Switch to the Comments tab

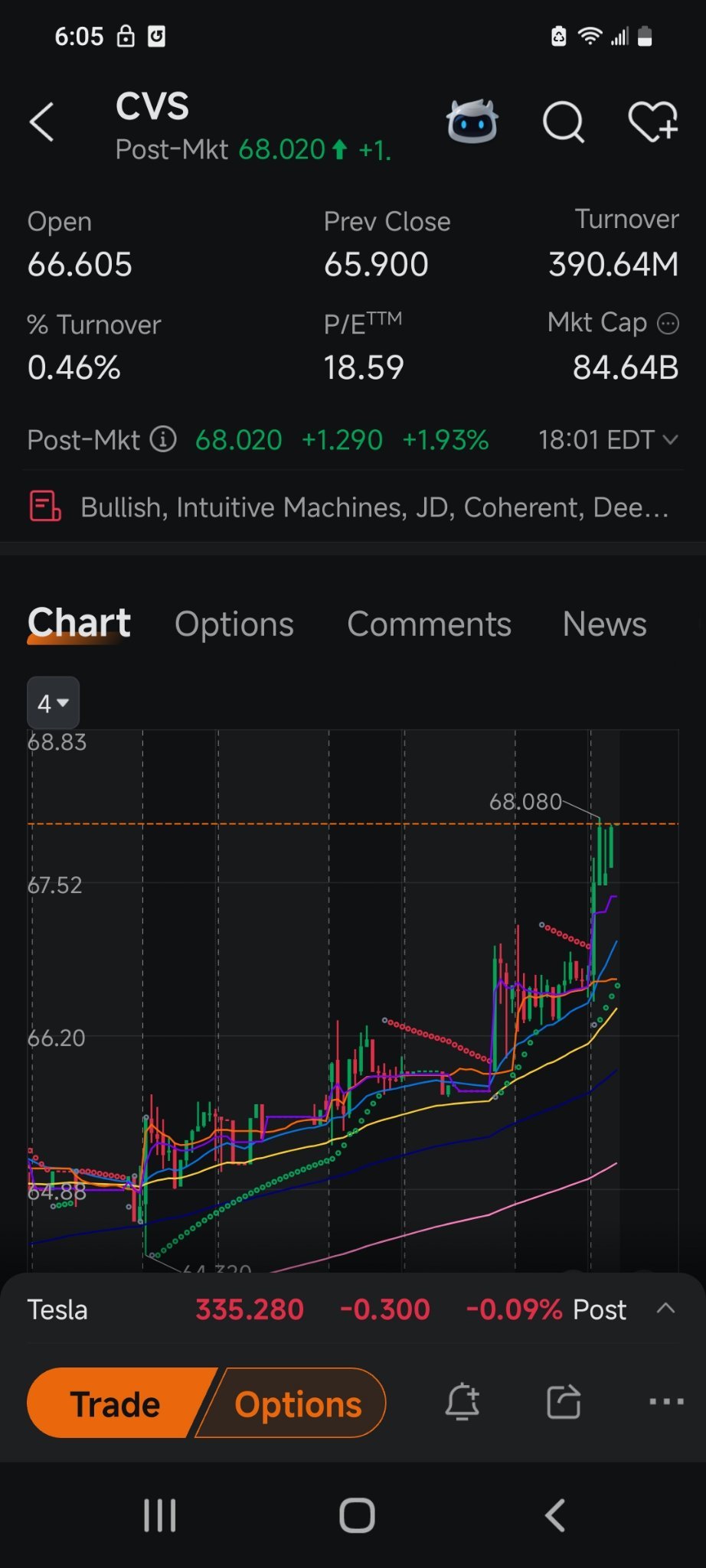pos(429,624)
